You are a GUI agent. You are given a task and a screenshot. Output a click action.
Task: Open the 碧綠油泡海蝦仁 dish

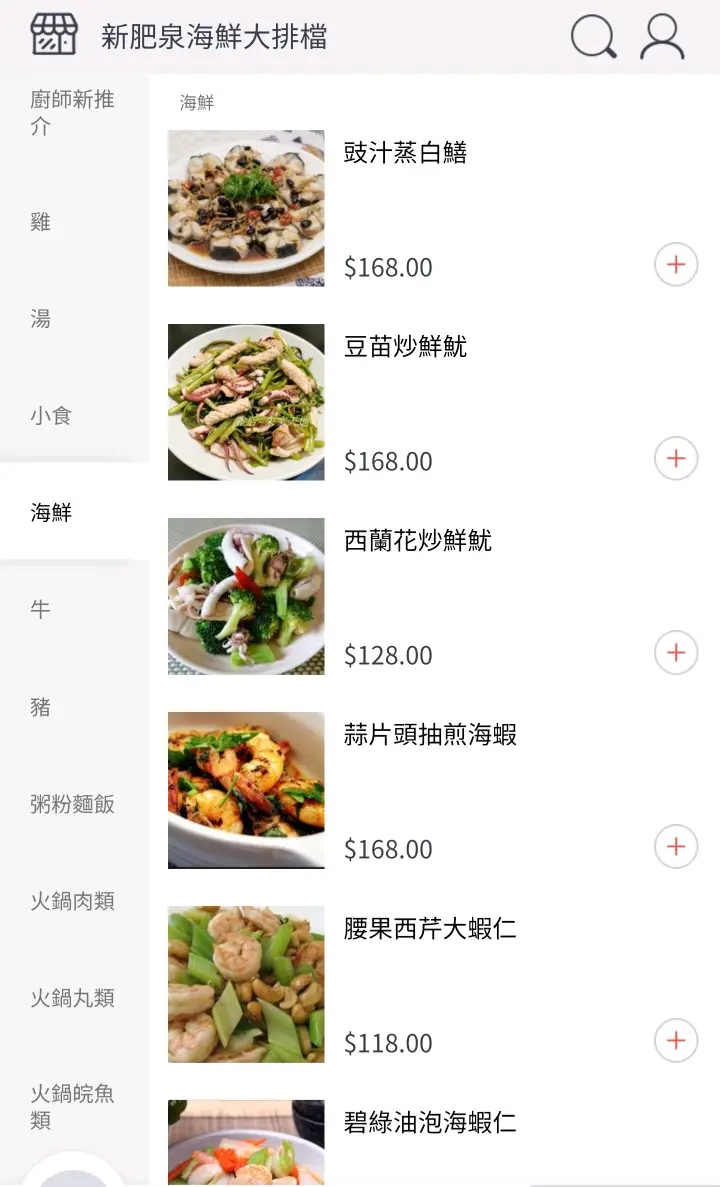pyautogui.click(x=430, y=1123)
